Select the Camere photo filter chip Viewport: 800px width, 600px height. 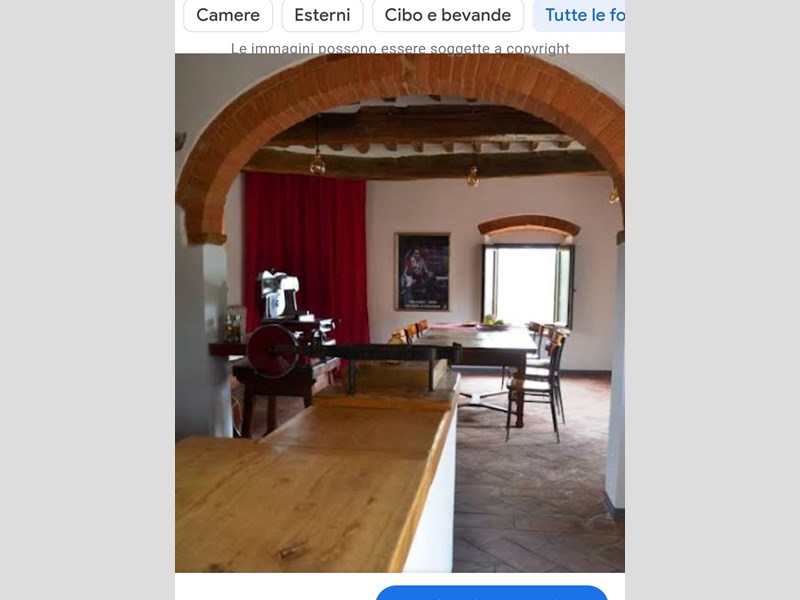point(228,15)
